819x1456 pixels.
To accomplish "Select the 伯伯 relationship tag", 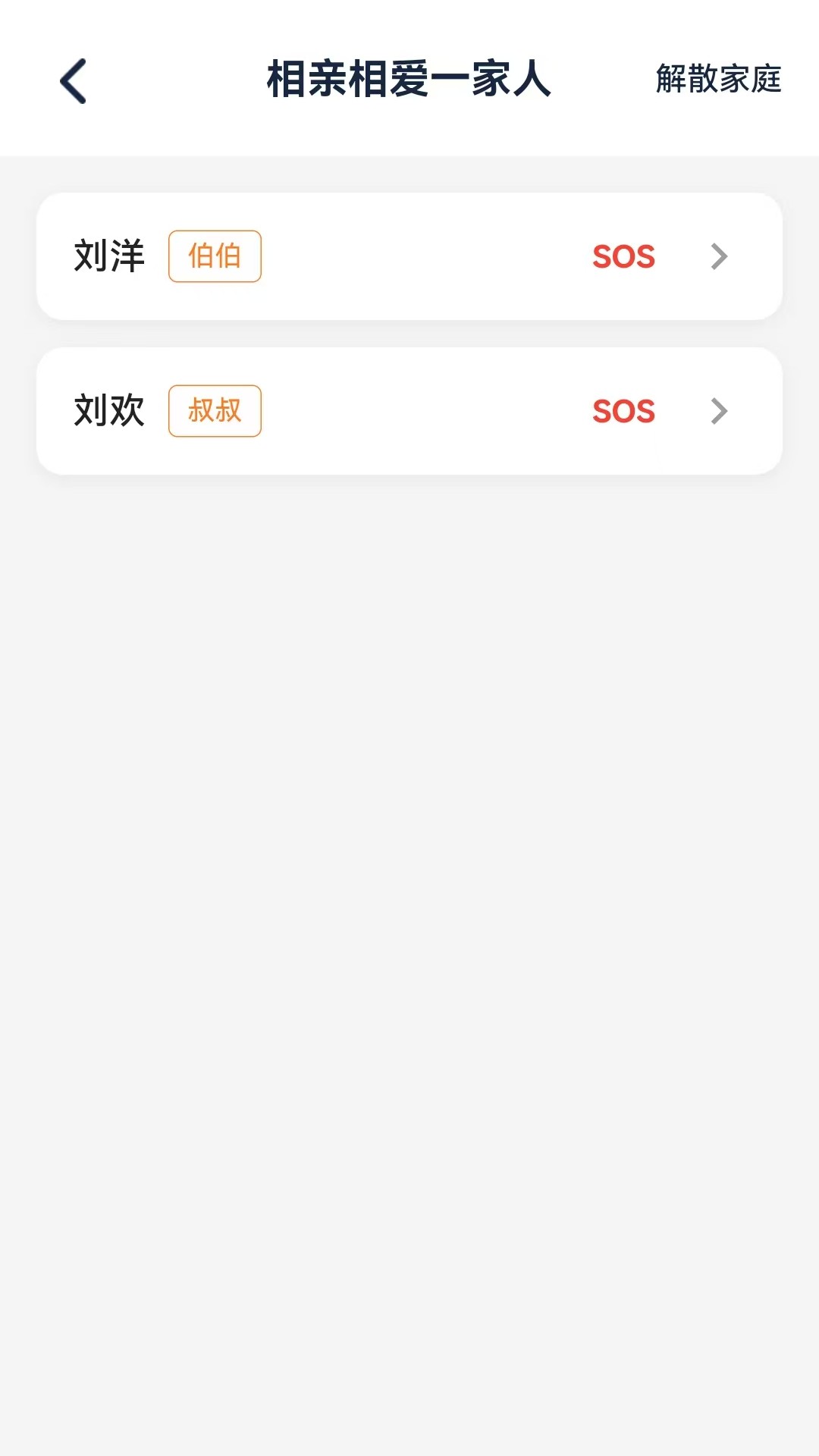I will 215,257.
